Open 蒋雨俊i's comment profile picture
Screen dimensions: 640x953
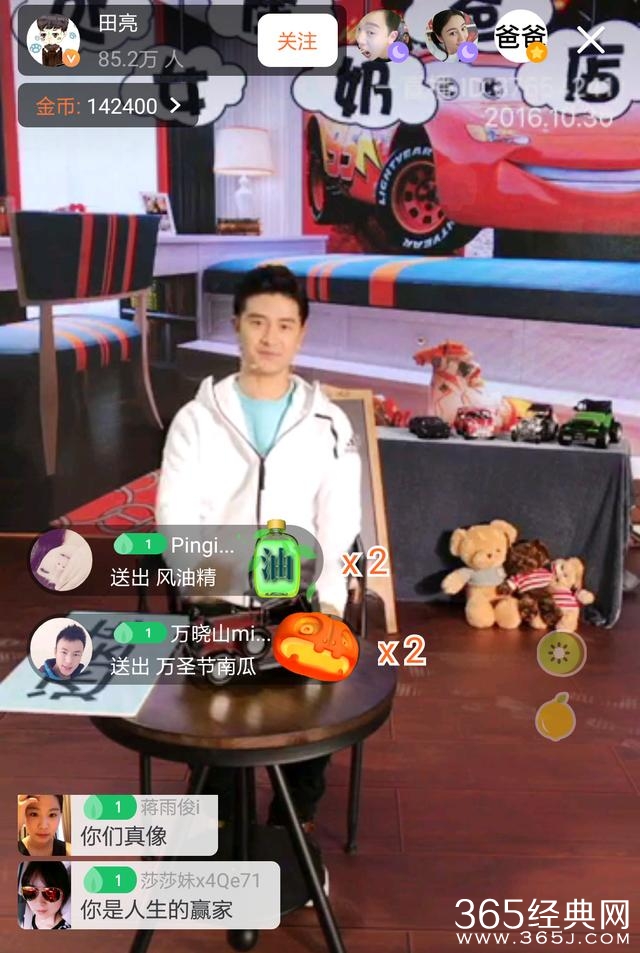click(44, 825)
